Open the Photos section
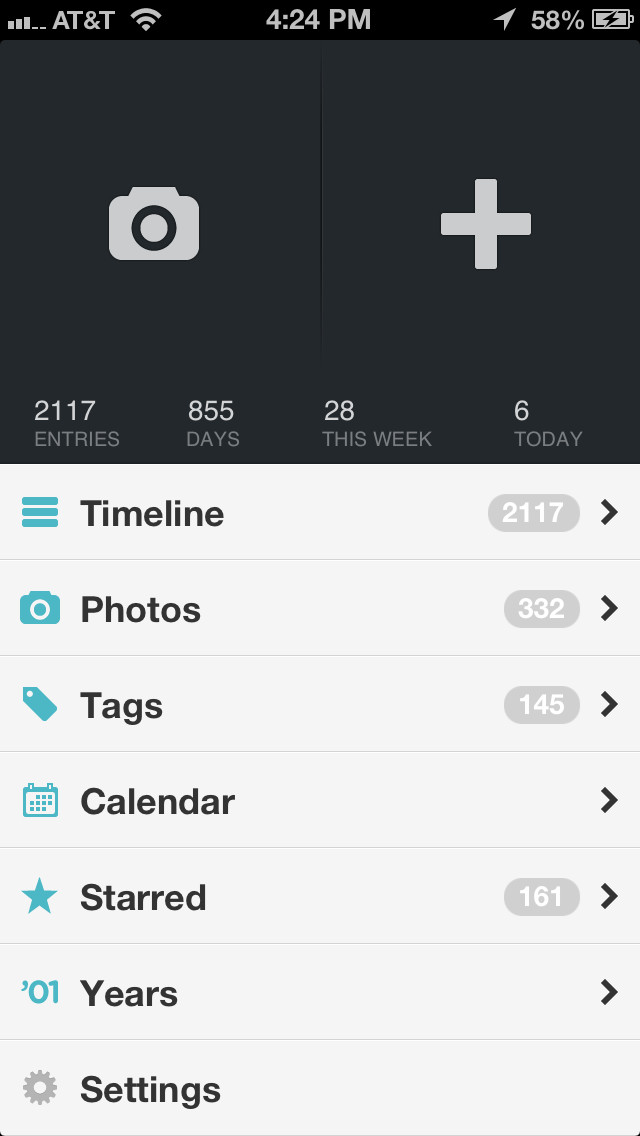 (x=320, y=608)
